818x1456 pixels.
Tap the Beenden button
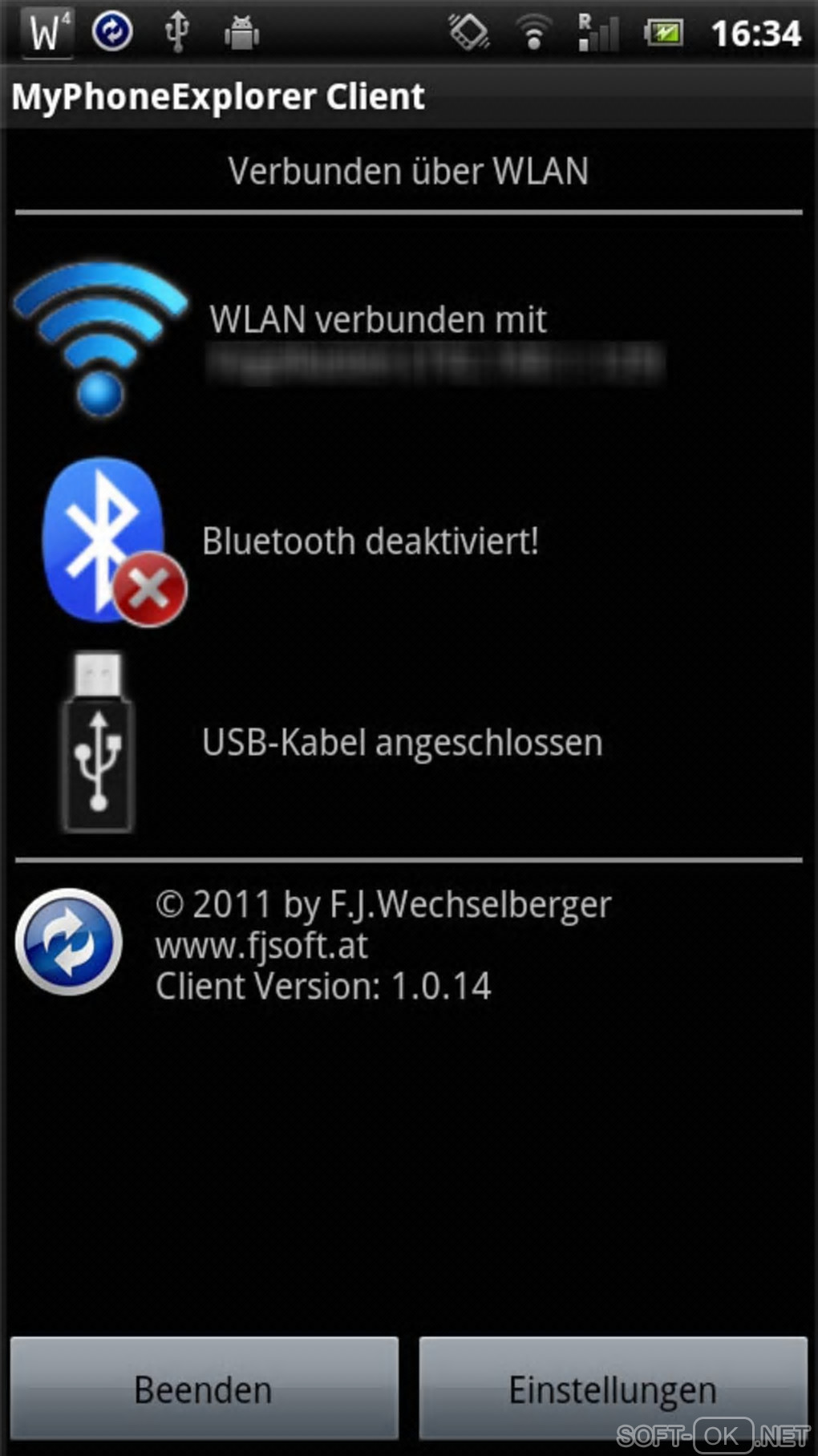tap(204, 1389)
